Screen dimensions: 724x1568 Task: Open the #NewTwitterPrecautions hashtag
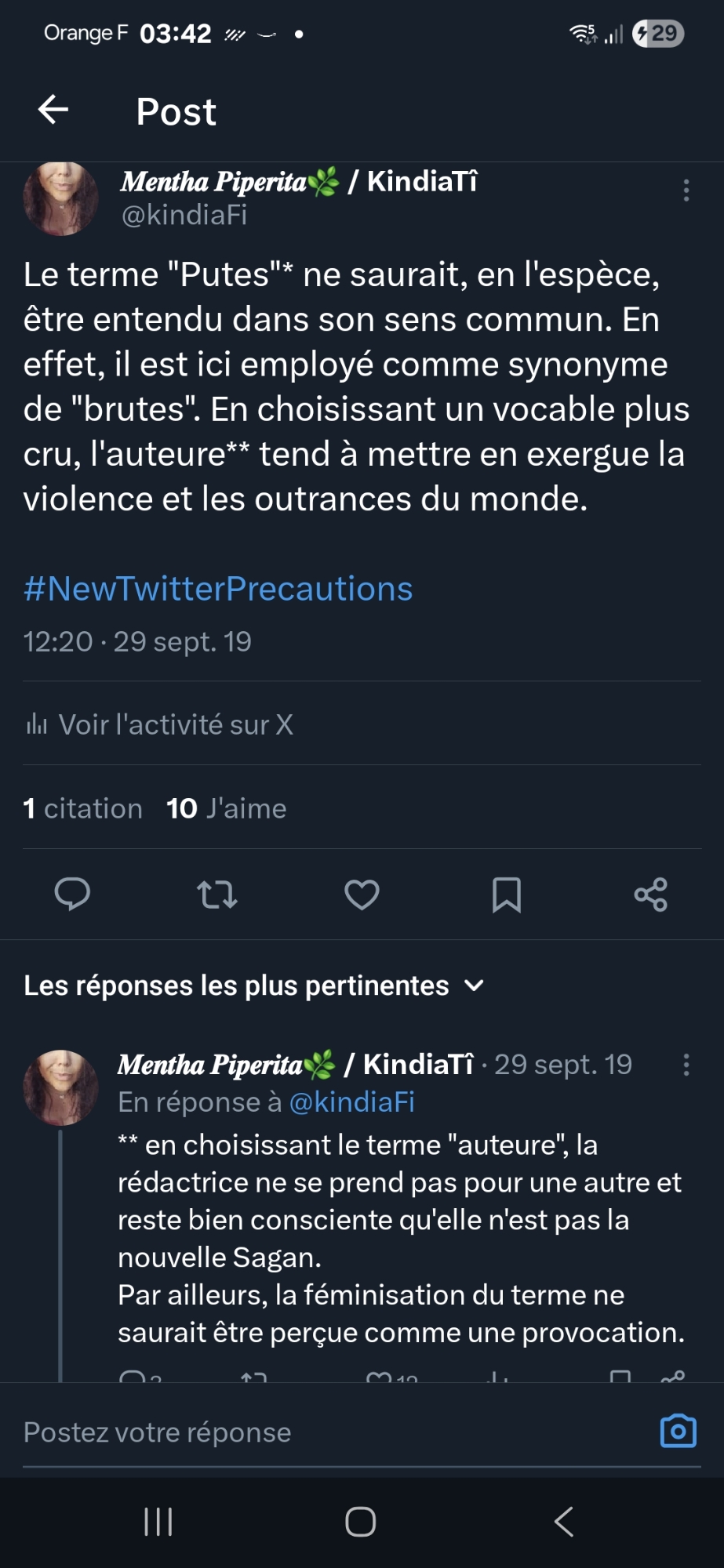coord(218,589)
